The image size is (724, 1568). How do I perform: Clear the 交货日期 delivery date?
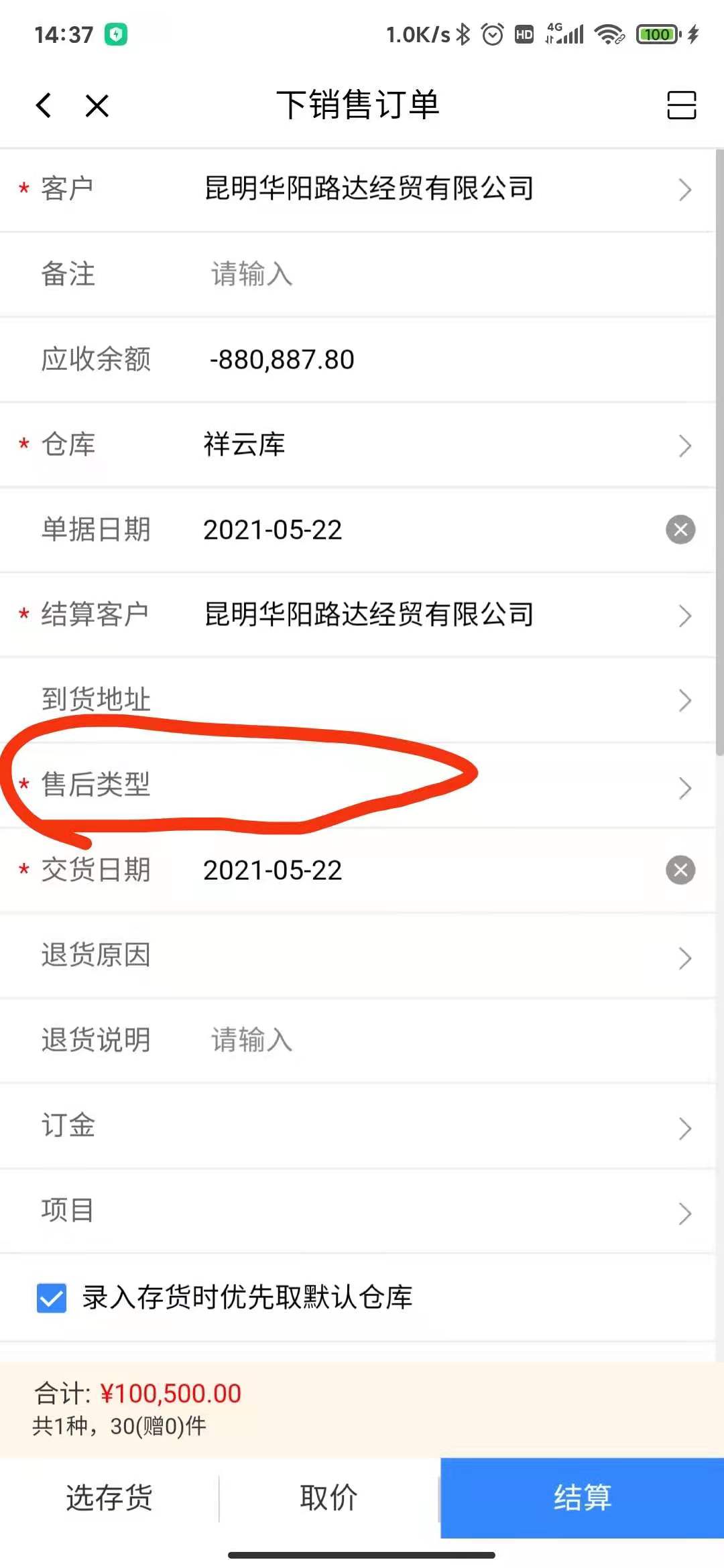tap(680, 870)
